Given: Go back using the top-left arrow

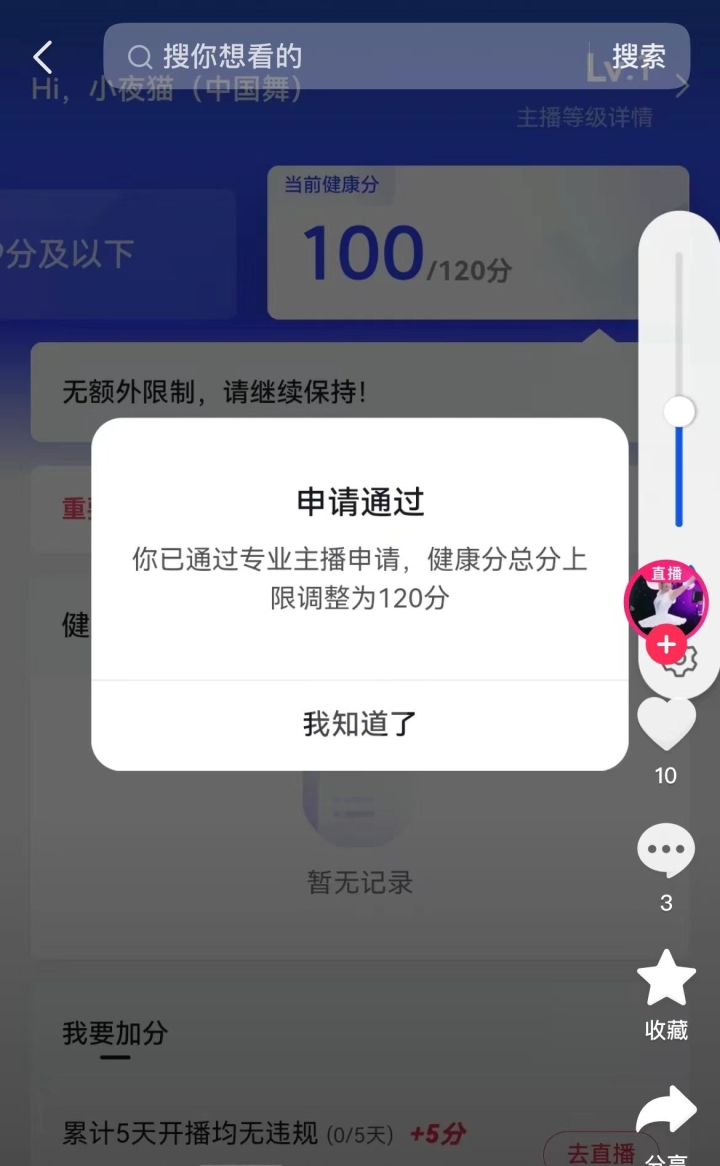Looking at the screenshot, I should [42, 57].
